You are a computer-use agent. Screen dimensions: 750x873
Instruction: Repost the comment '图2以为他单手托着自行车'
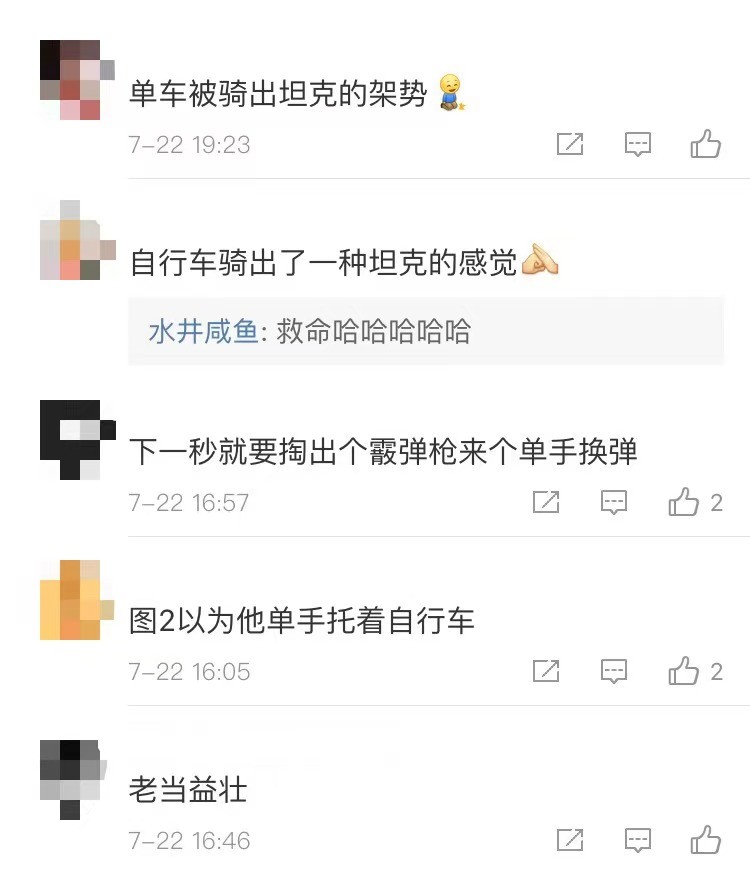coord(546,671)
